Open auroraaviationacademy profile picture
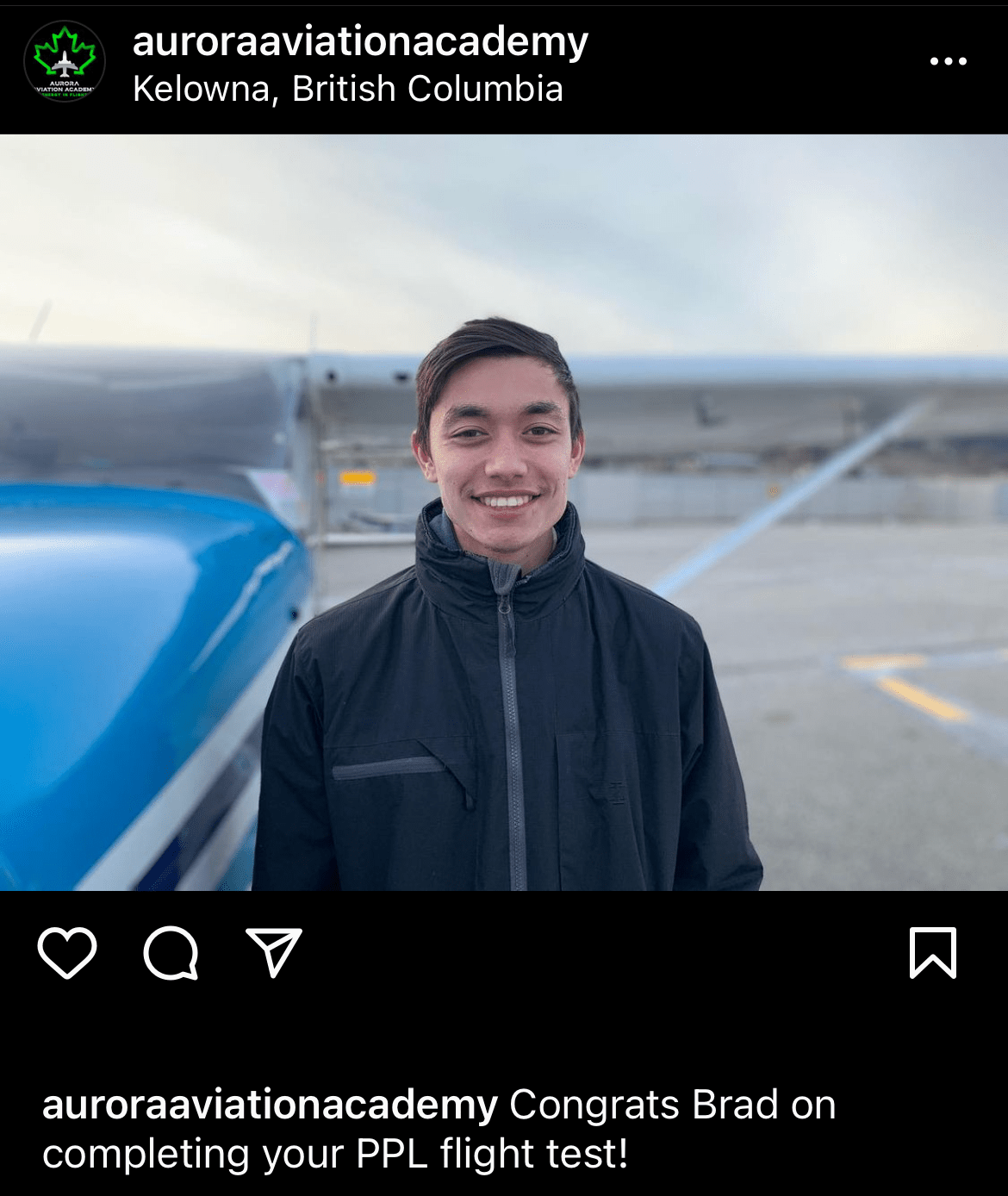 click(x=65, y=63)
